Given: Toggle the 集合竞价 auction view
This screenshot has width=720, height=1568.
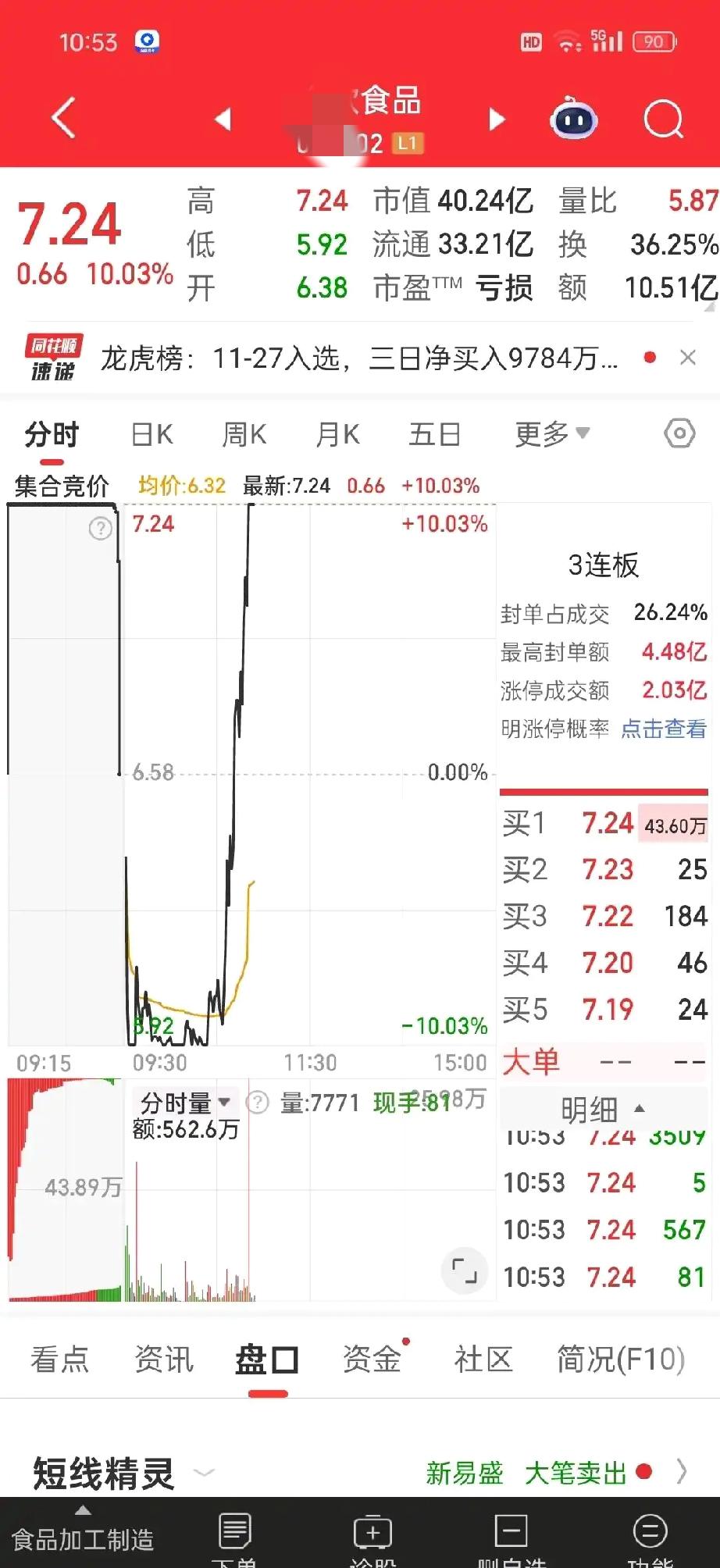Looking at the screenshot, I should click(59, 484).
